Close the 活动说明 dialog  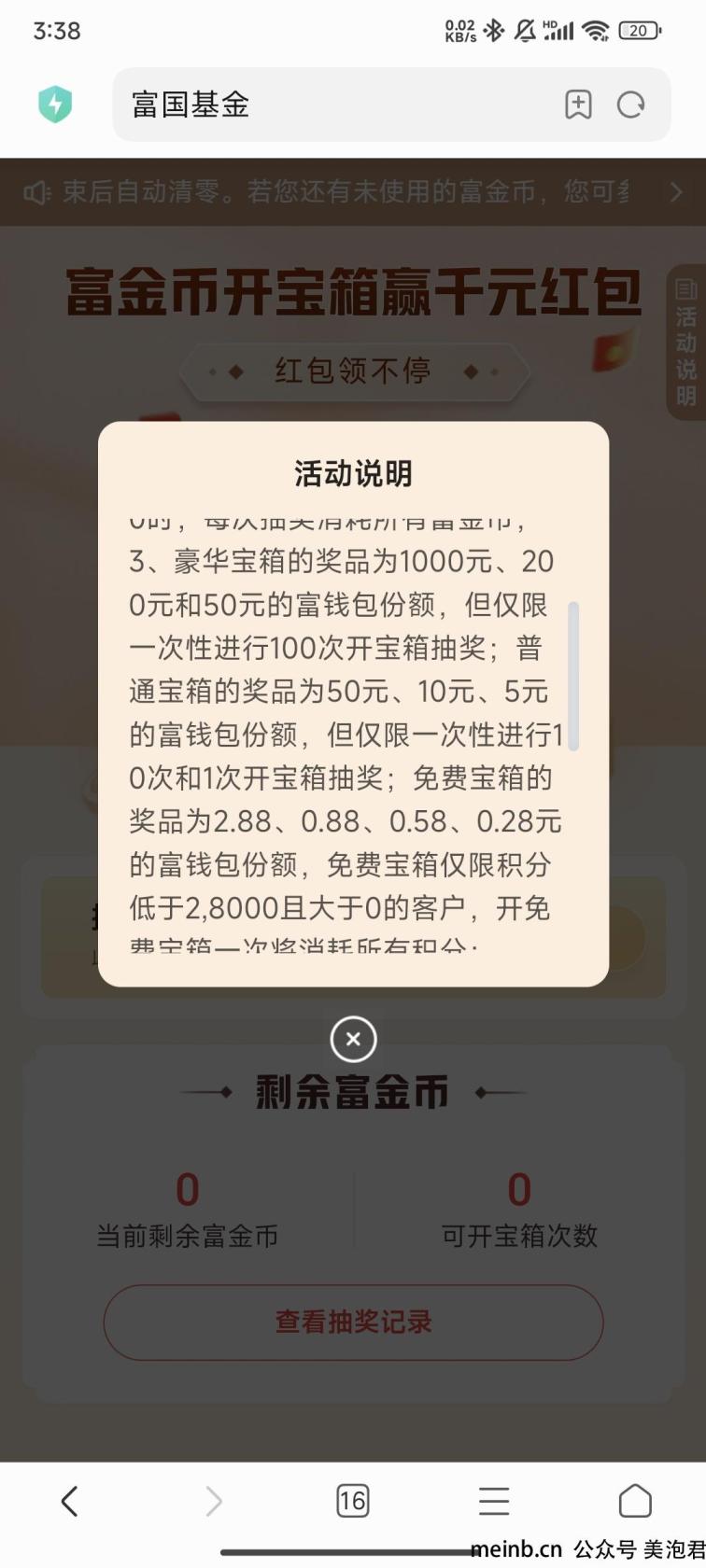tap(353, 1039)
